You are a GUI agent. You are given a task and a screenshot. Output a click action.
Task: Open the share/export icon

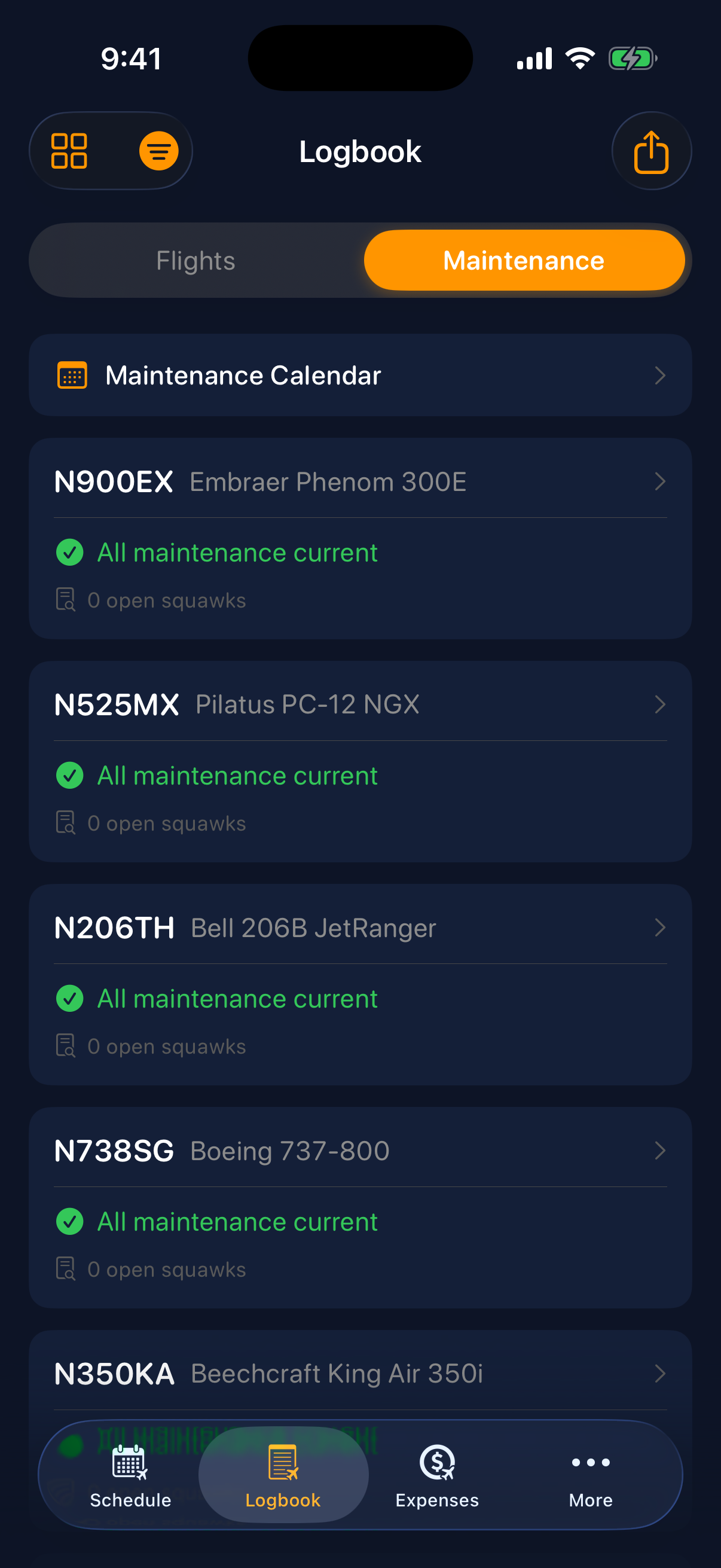[651, 150]
